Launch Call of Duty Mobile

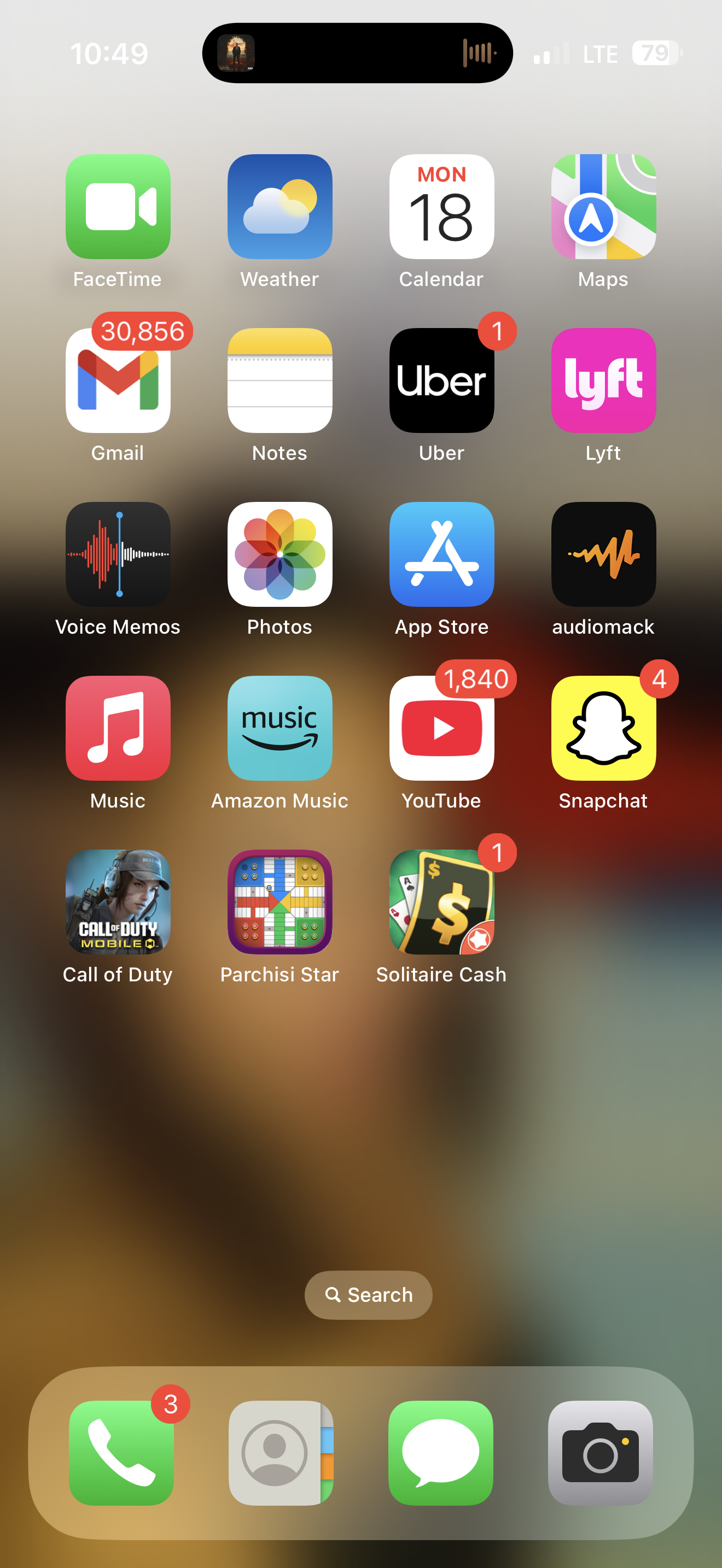118,902
